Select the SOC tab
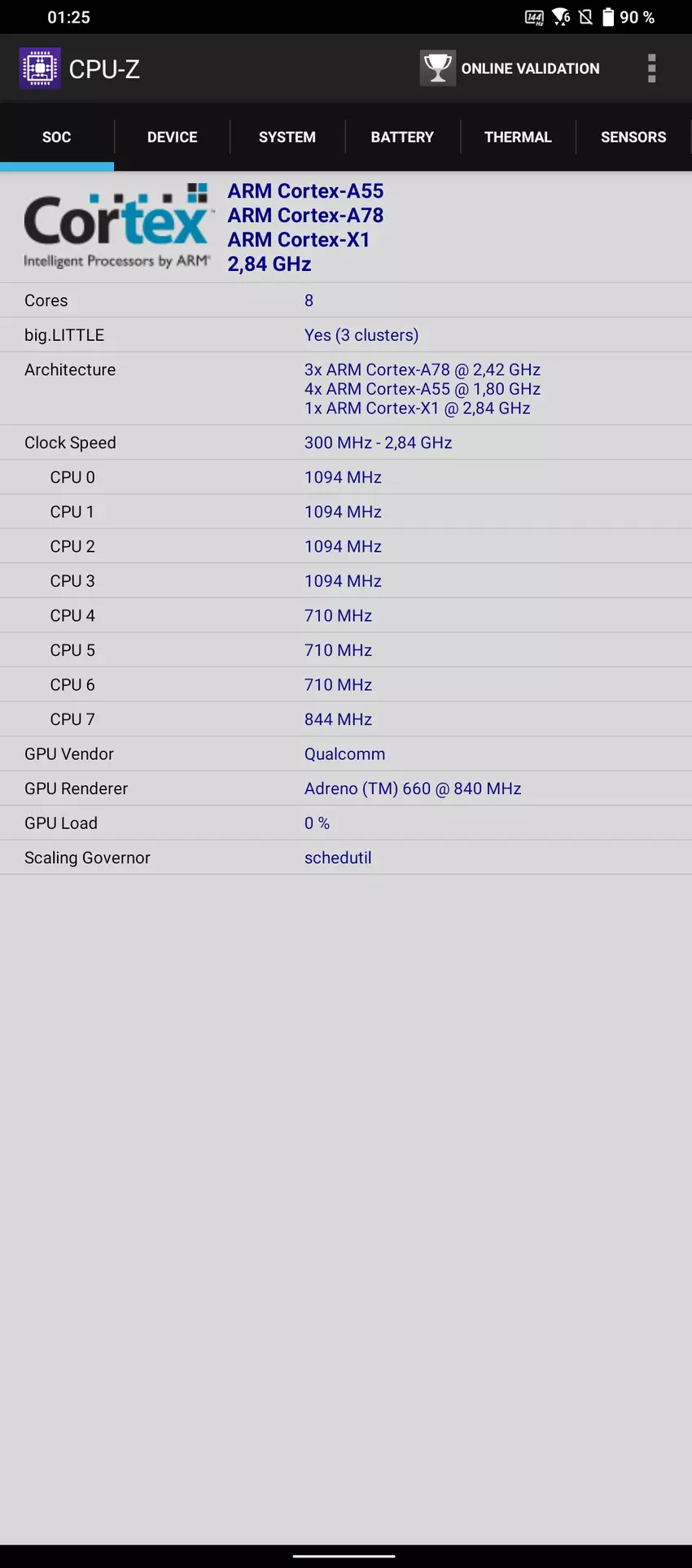 coord(57,137)
